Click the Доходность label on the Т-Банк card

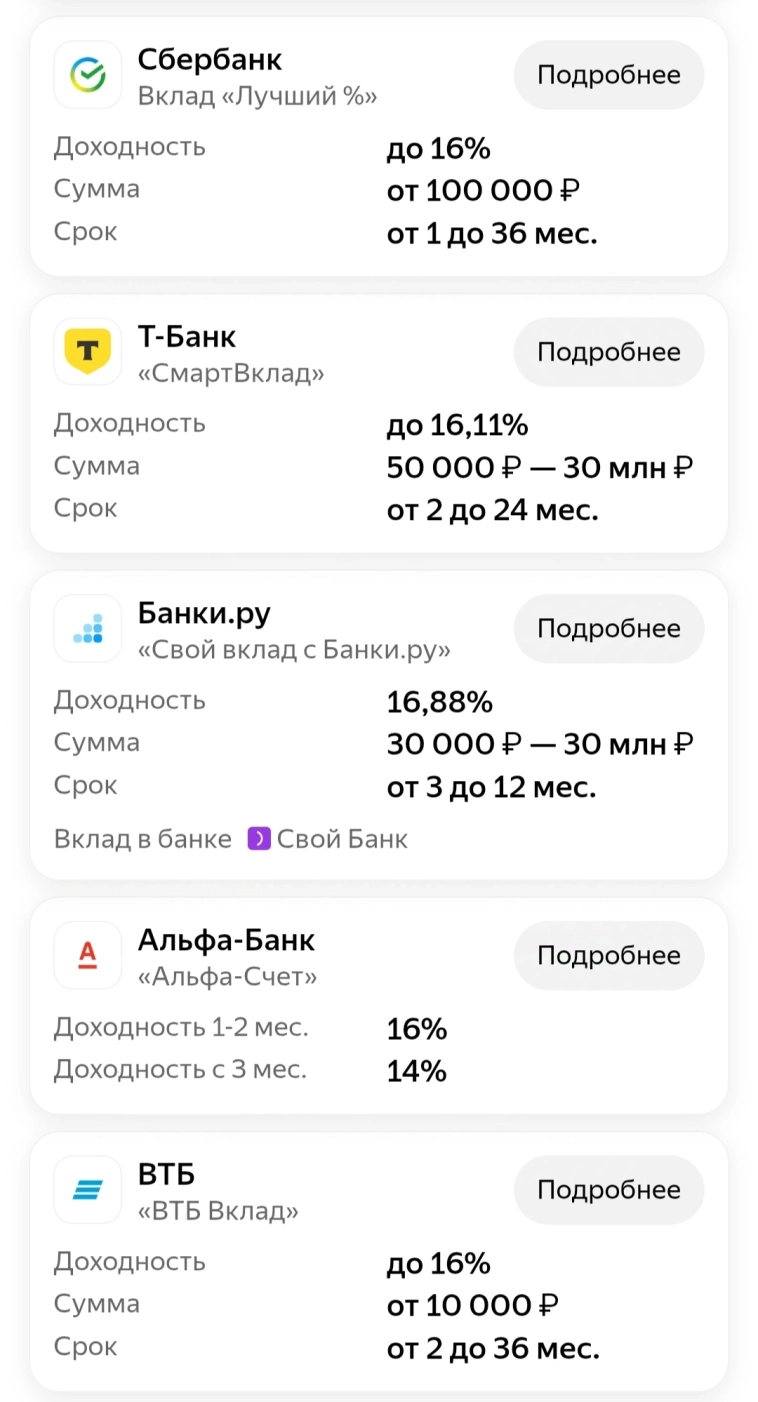[129, 424]
